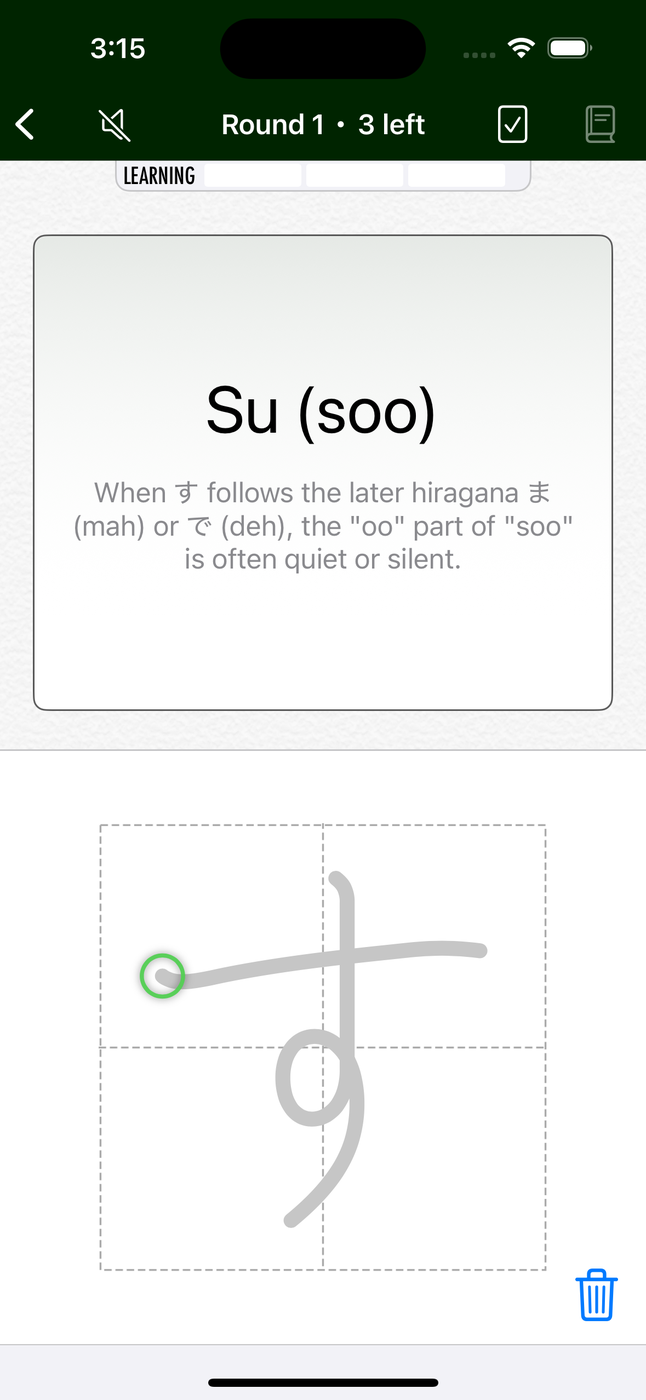Tap the checkmark box in the header
The image size is (646, 1400).
[512, 125]
